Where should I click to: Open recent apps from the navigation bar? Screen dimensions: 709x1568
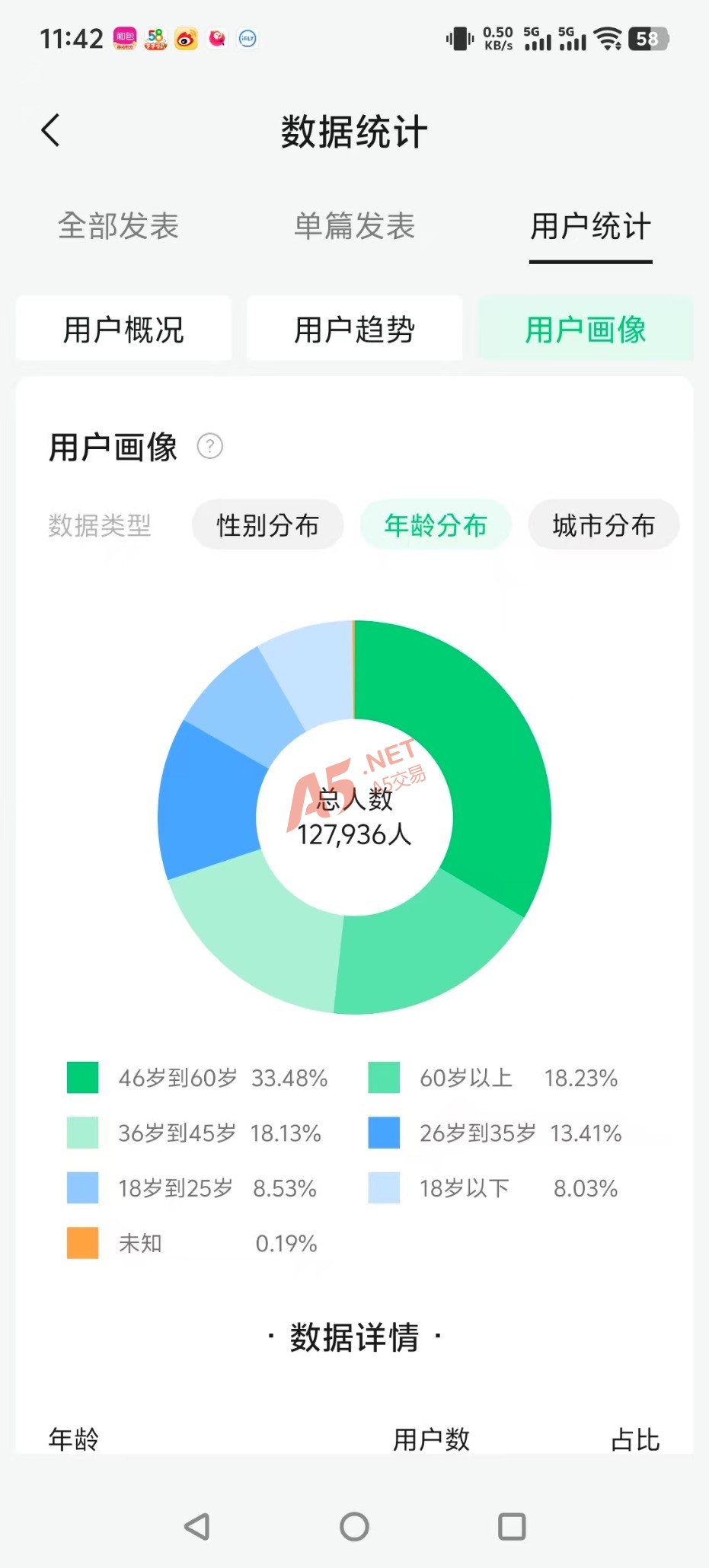point(512,1526)
